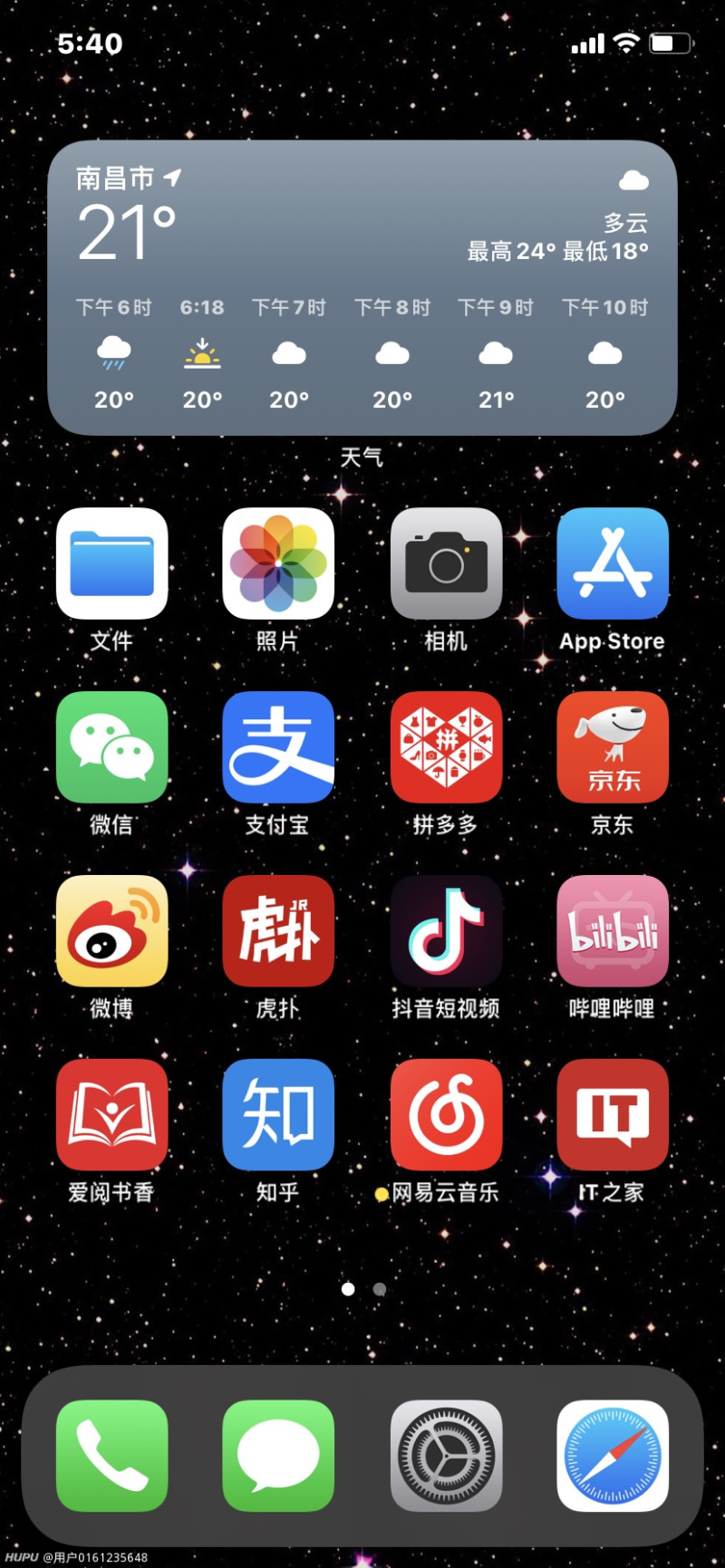Launch 支付宝 Alipay
Viewport: 725px width, 1568px height.
pos(278,747)
